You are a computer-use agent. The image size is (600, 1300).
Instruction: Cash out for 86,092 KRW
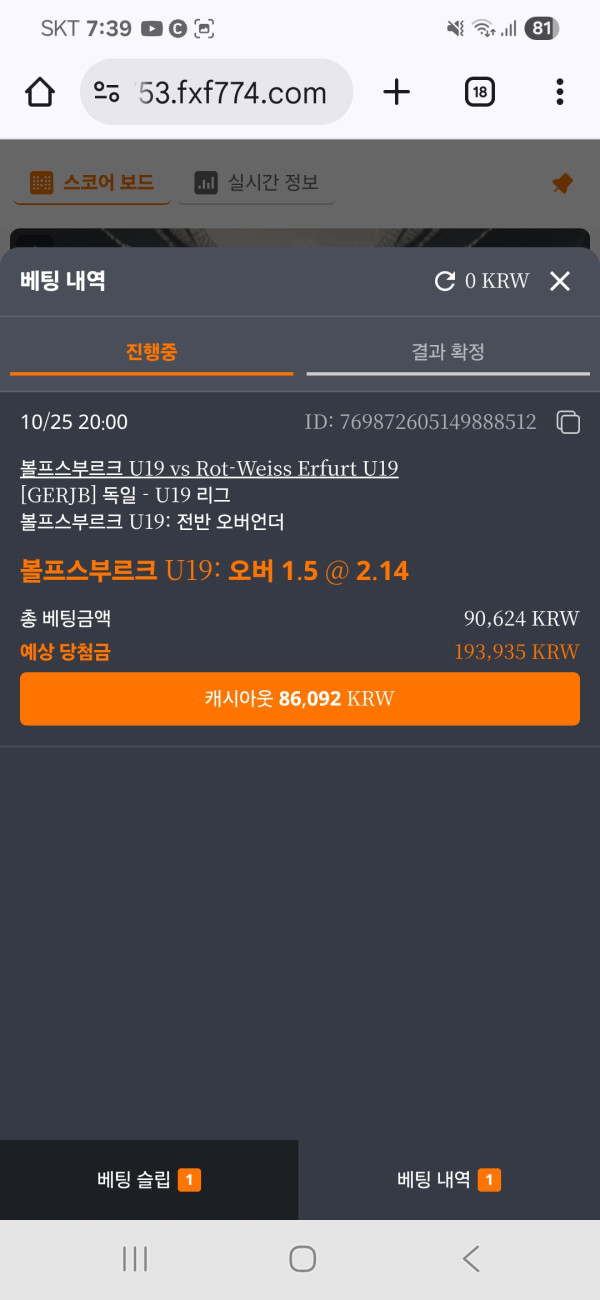coord(300,698)
